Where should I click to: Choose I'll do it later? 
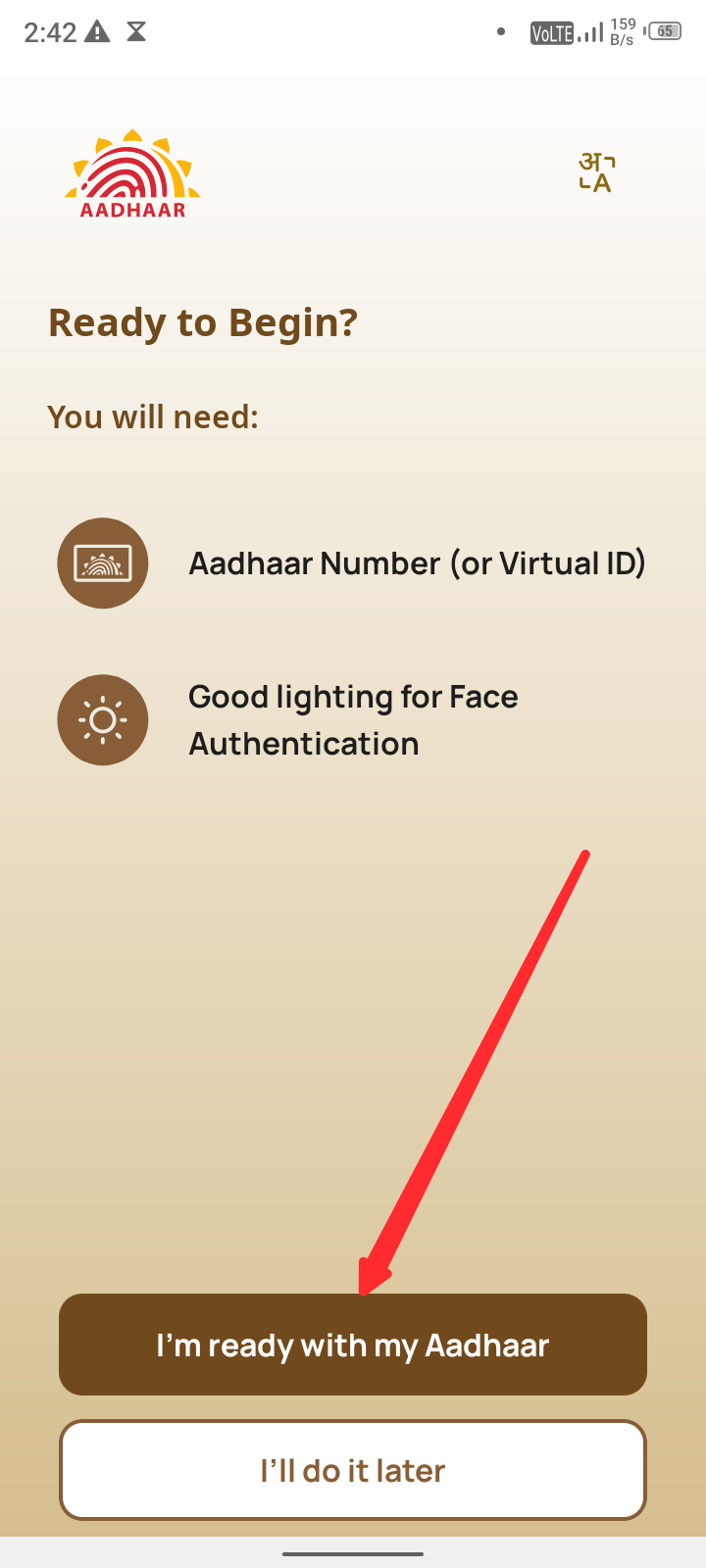tap(353, 1470)
